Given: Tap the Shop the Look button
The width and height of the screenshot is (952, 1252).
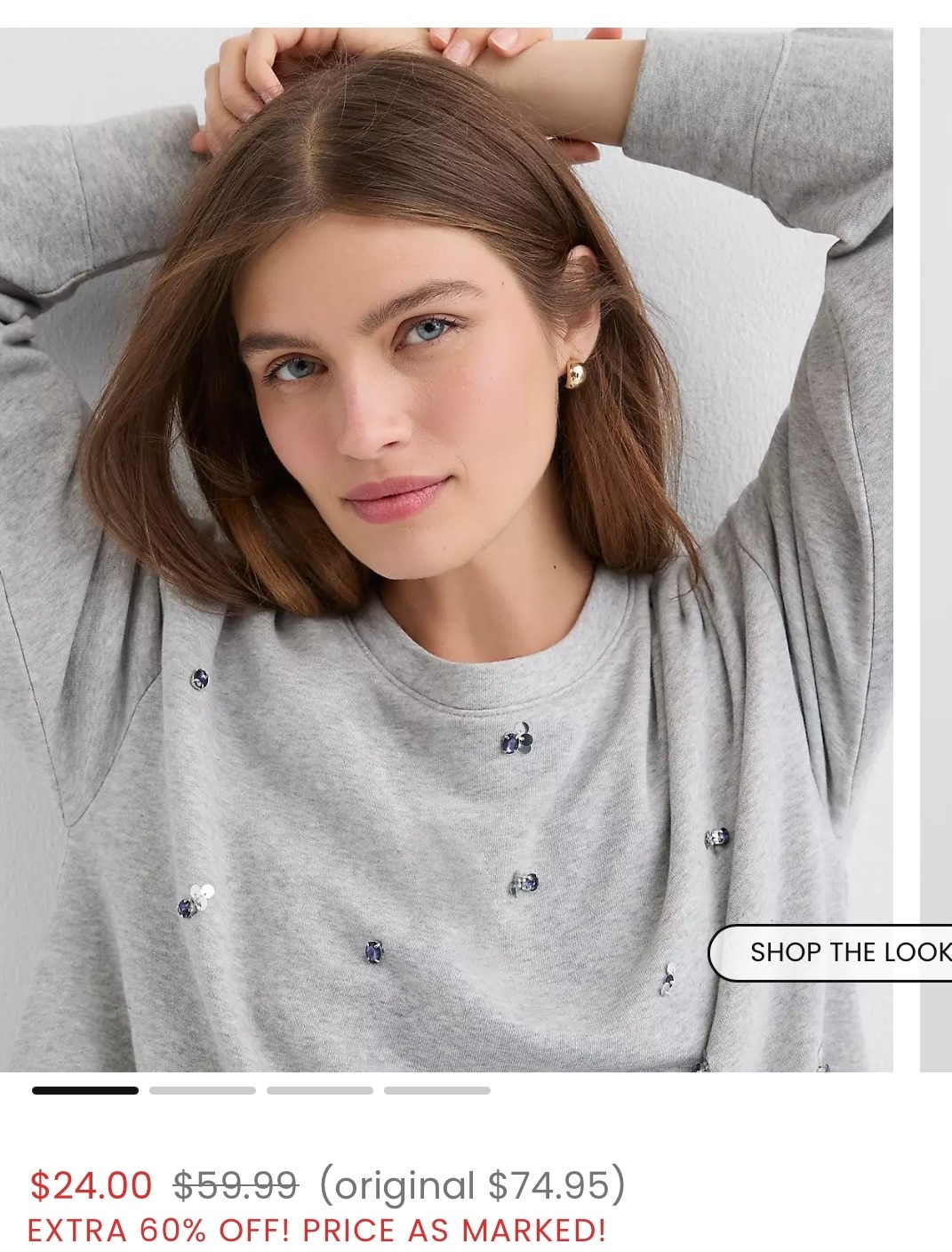Looking at the screenshot, I should click(x=836, y=952).
